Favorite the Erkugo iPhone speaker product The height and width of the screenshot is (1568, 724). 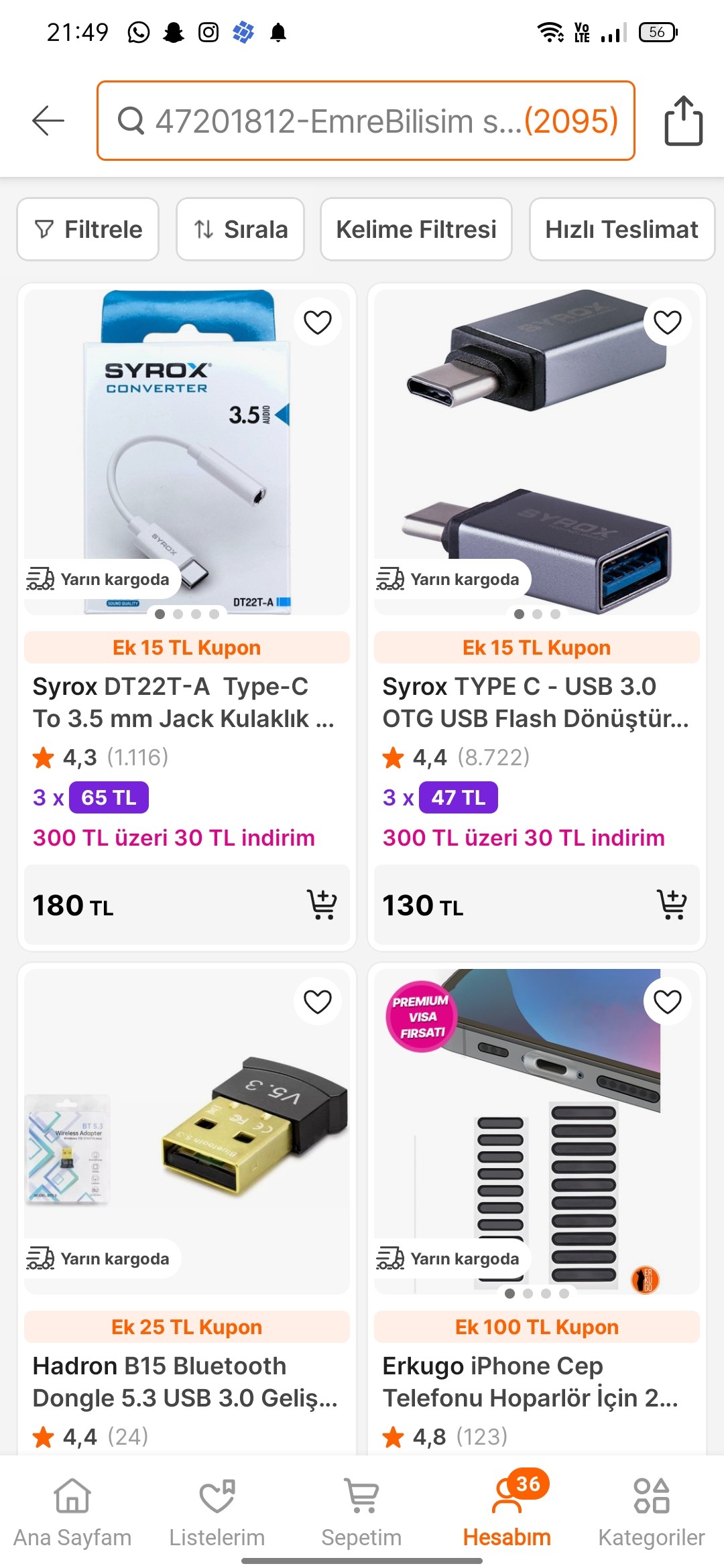[x=667, y=1002]
